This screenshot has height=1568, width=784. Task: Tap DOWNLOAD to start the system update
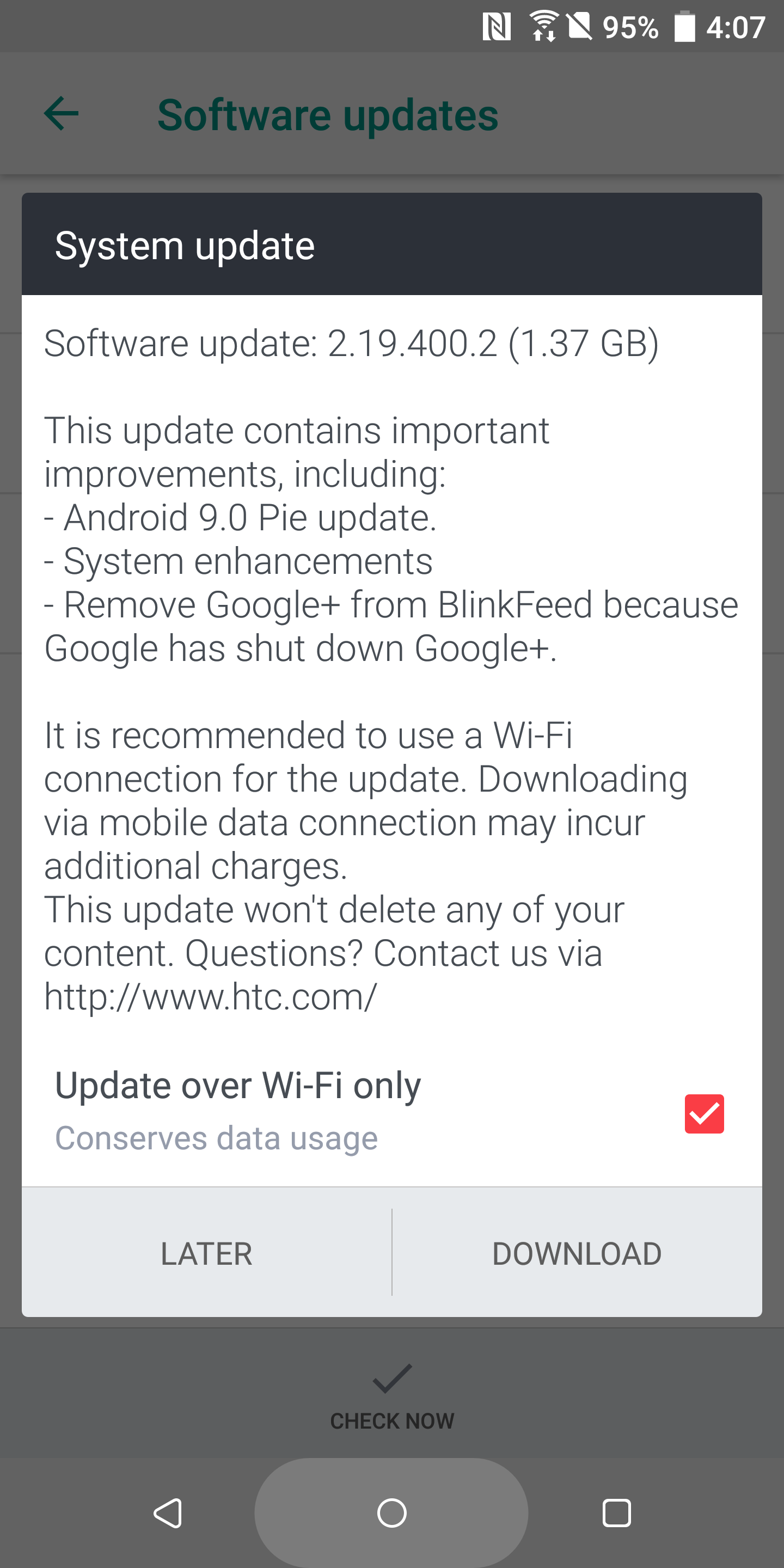(x=577, y=1253)
